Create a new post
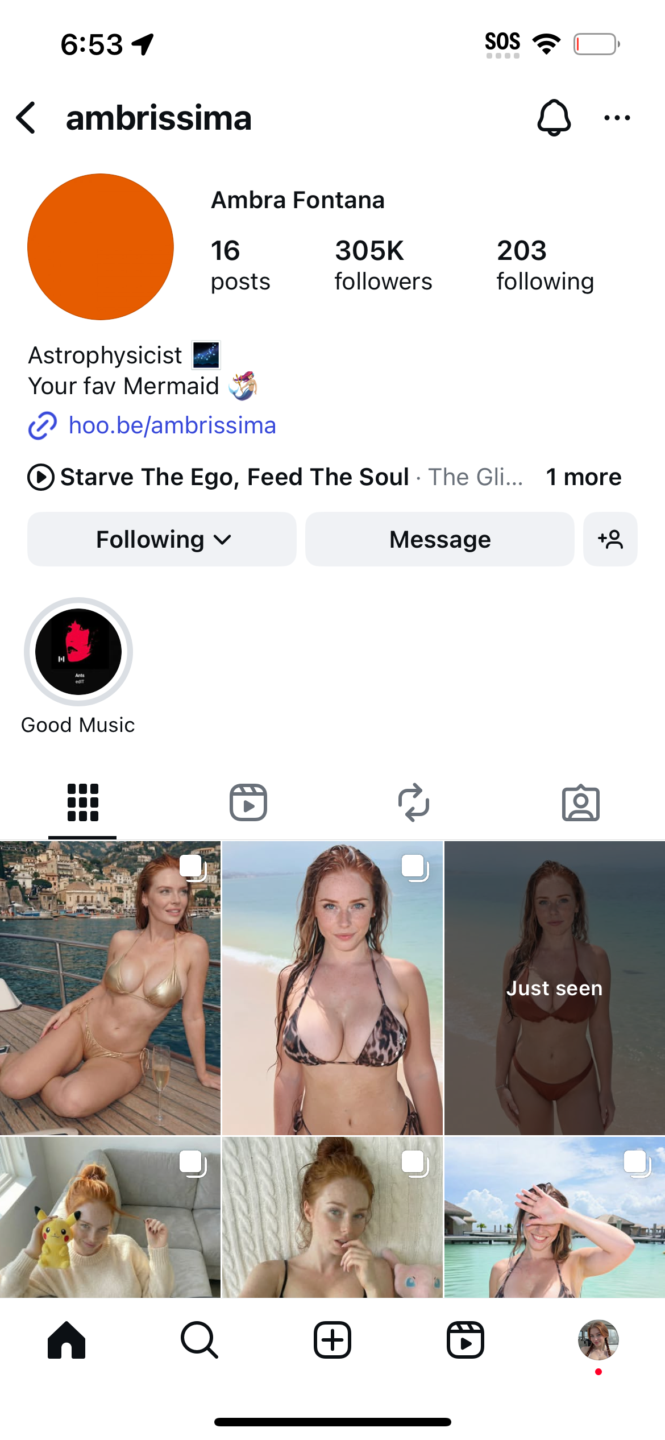The width and height of the screenshot is (665, 1440). click(x=332, y=1340)
